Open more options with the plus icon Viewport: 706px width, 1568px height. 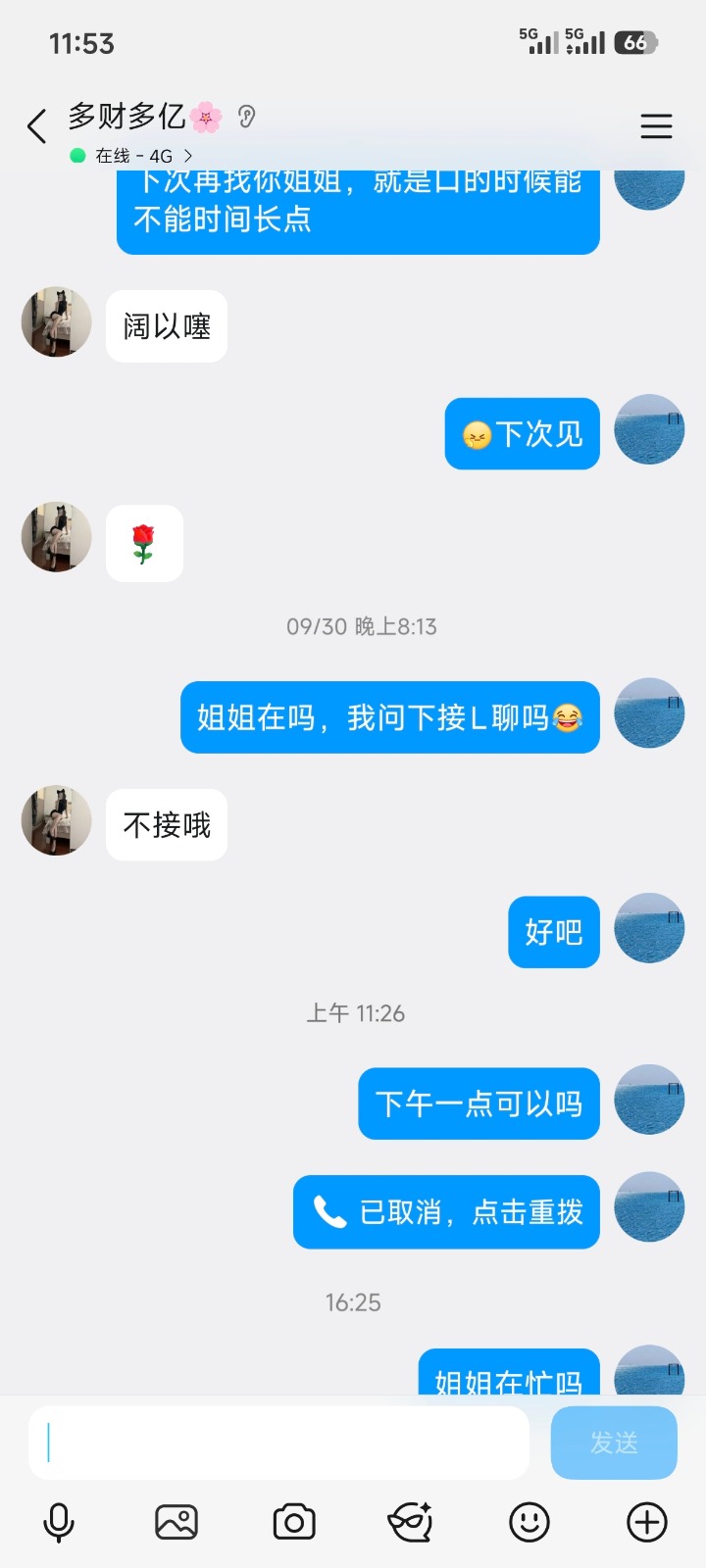tap(647, 1523)
